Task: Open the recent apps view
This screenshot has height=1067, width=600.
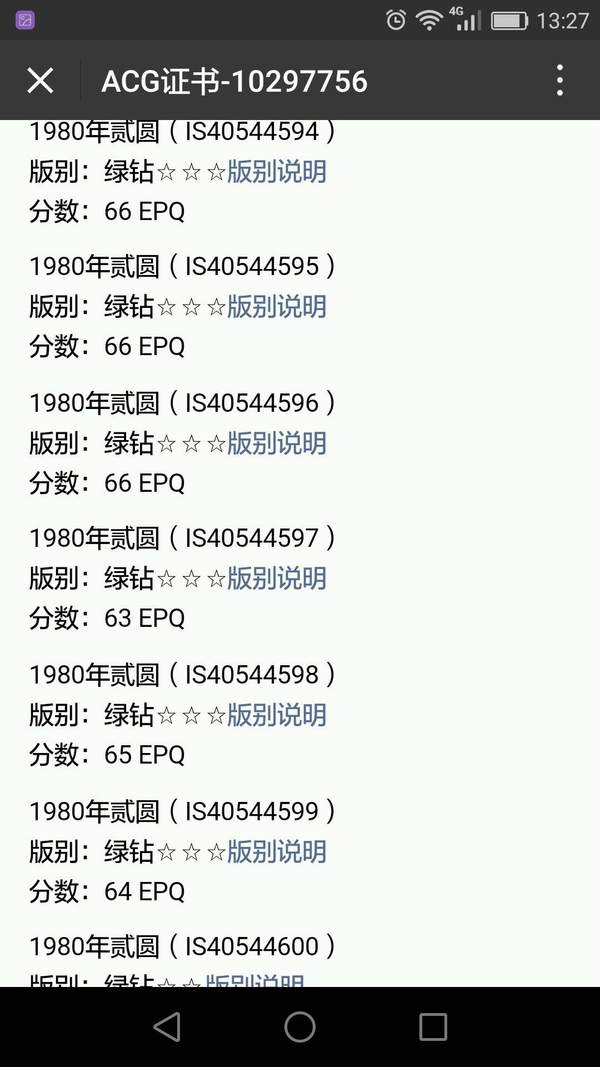Action: (433, 1026)
